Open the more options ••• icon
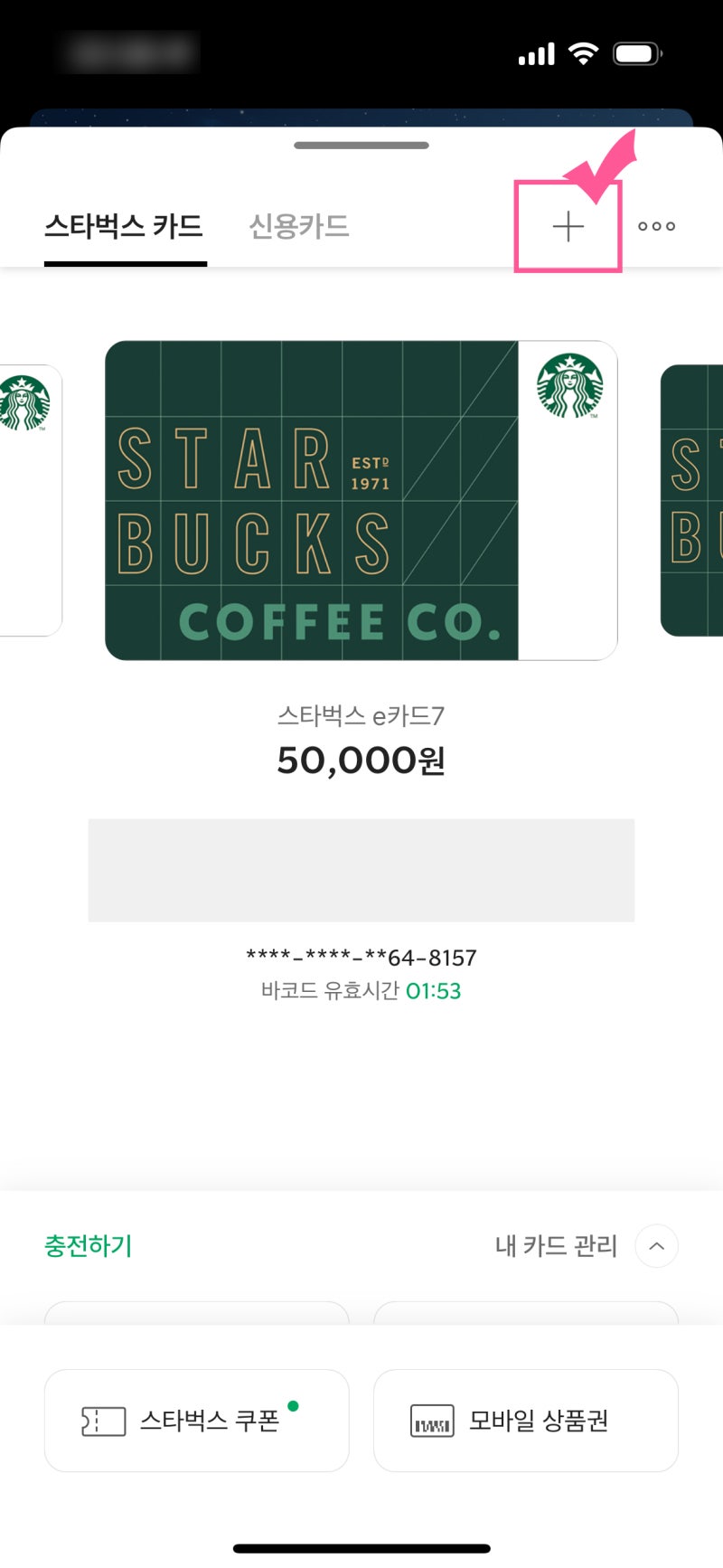 656,226
